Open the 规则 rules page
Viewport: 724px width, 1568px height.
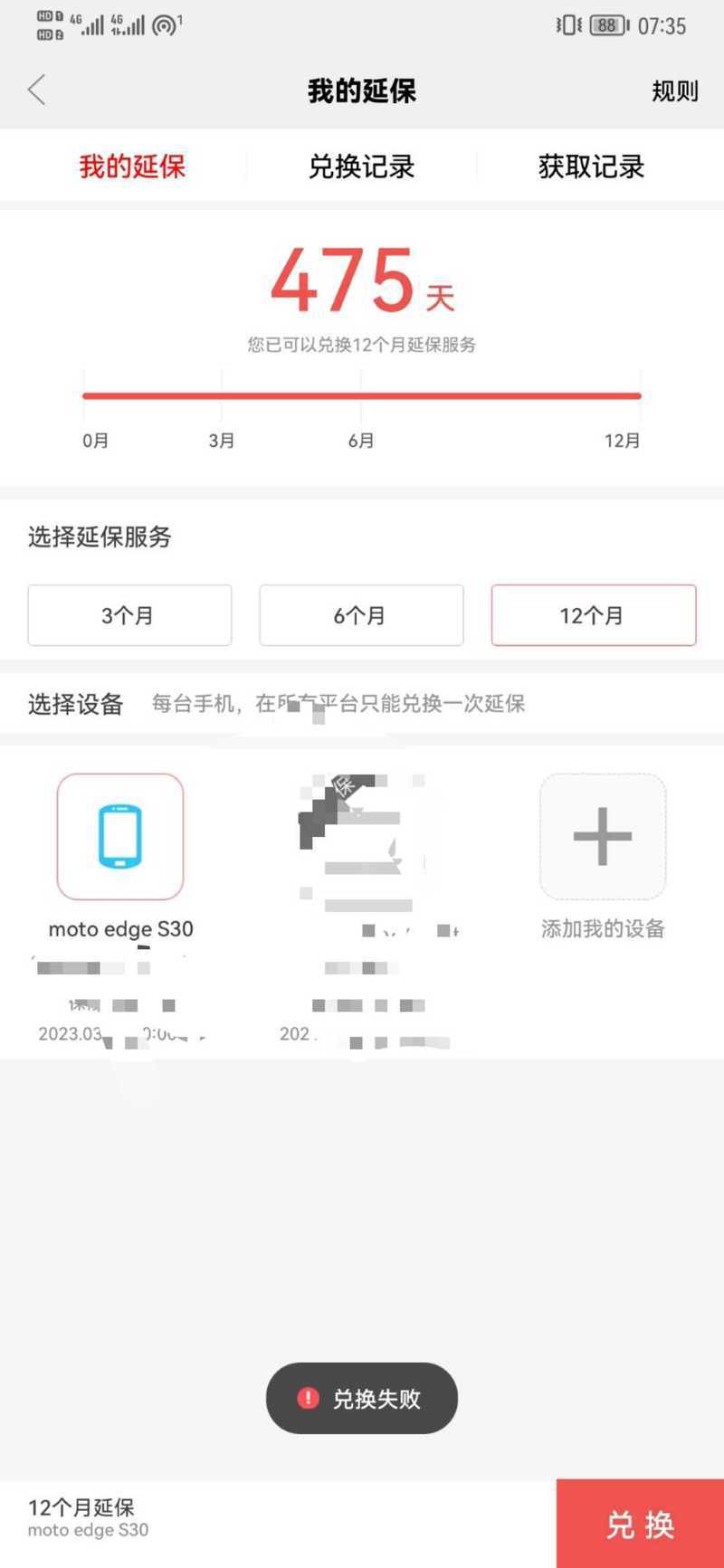(675, 90)
